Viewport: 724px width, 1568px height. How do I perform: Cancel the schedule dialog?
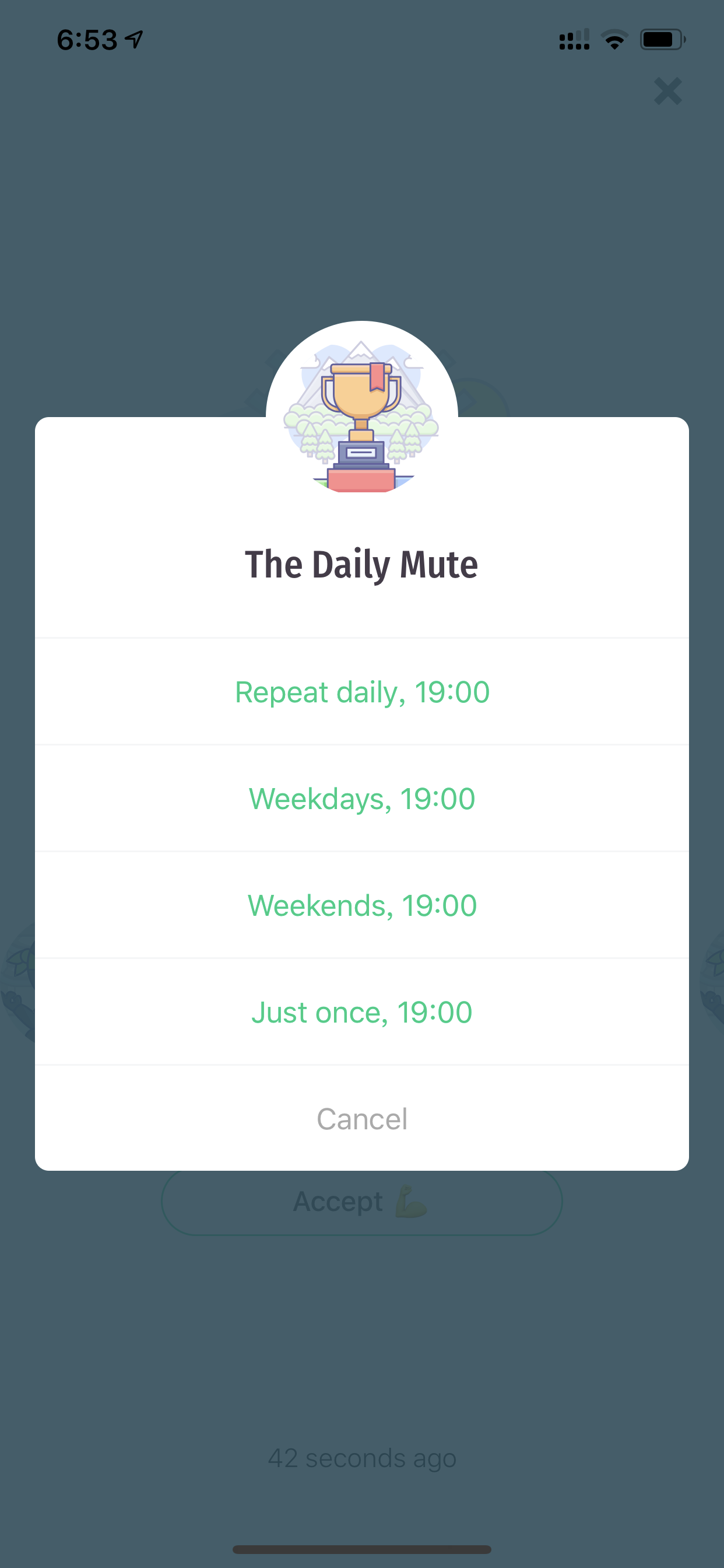(362, 1119)
